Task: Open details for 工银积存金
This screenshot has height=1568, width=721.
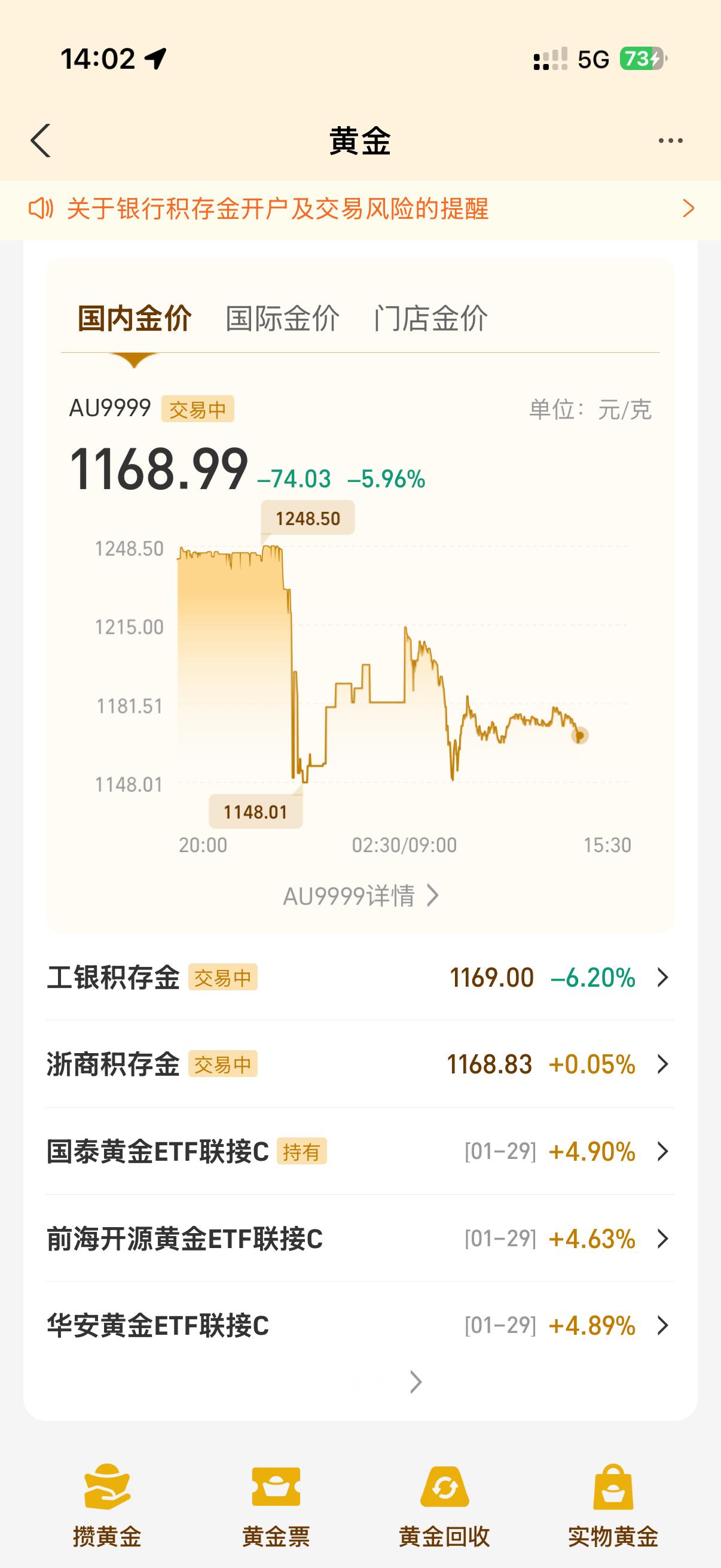Action: click(x=360, y=978)
